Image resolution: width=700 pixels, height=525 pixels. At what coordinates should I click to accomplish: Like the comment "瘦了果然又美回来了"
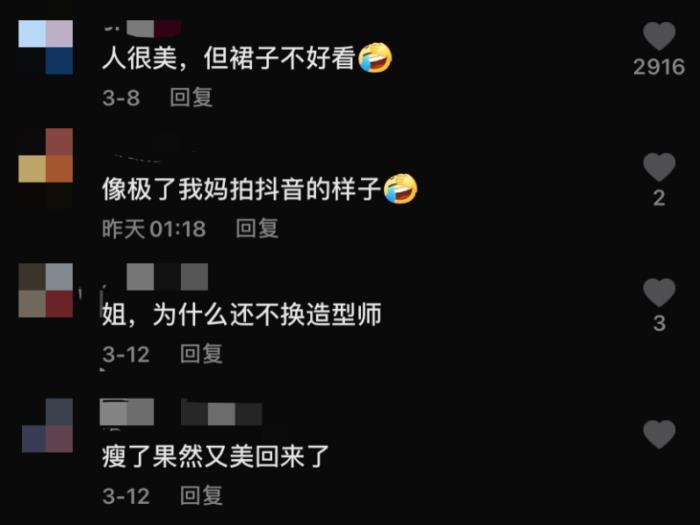658,435
